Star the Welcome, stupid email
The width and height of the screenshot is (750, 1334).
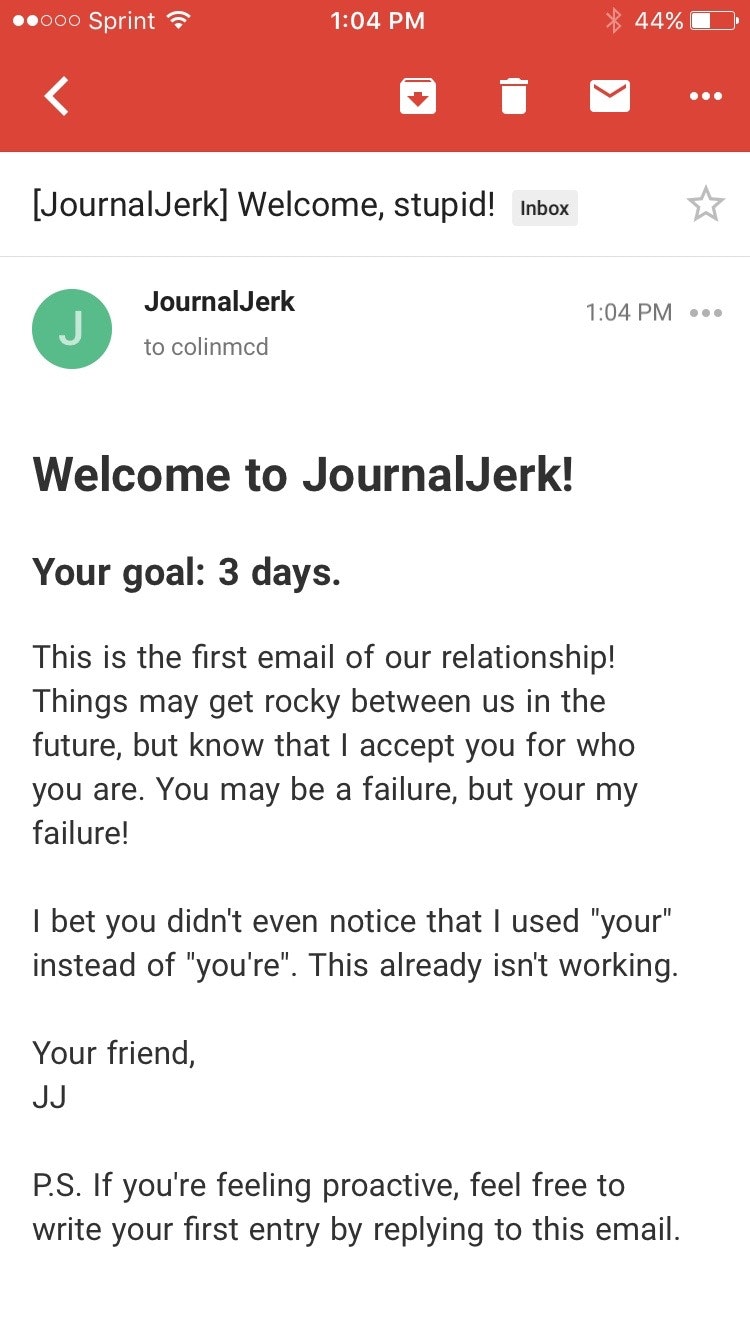[x=706, y=203]
